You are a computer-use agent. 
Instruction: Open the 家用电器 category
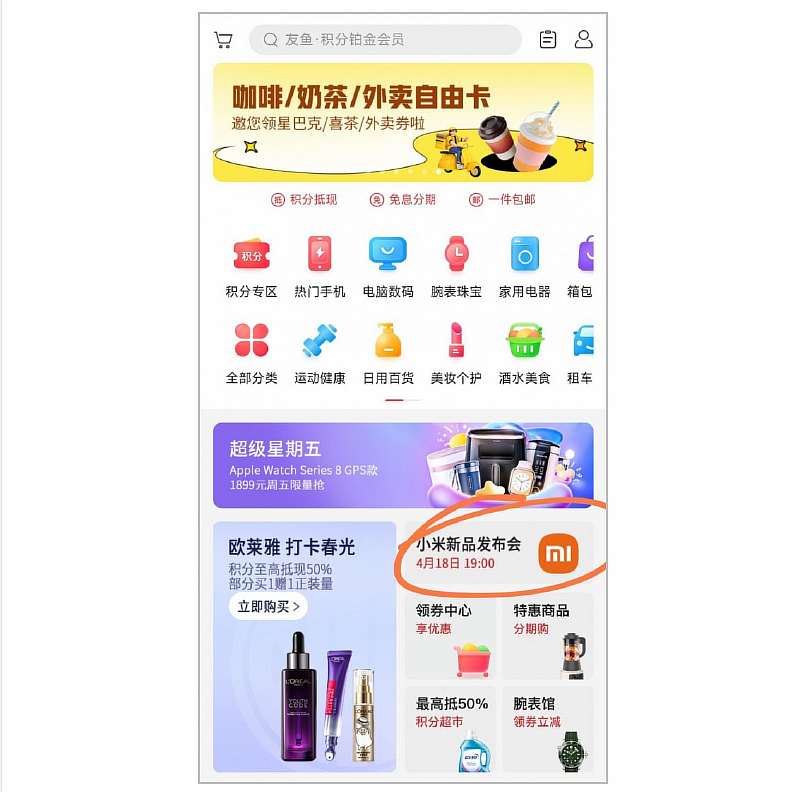525,267
